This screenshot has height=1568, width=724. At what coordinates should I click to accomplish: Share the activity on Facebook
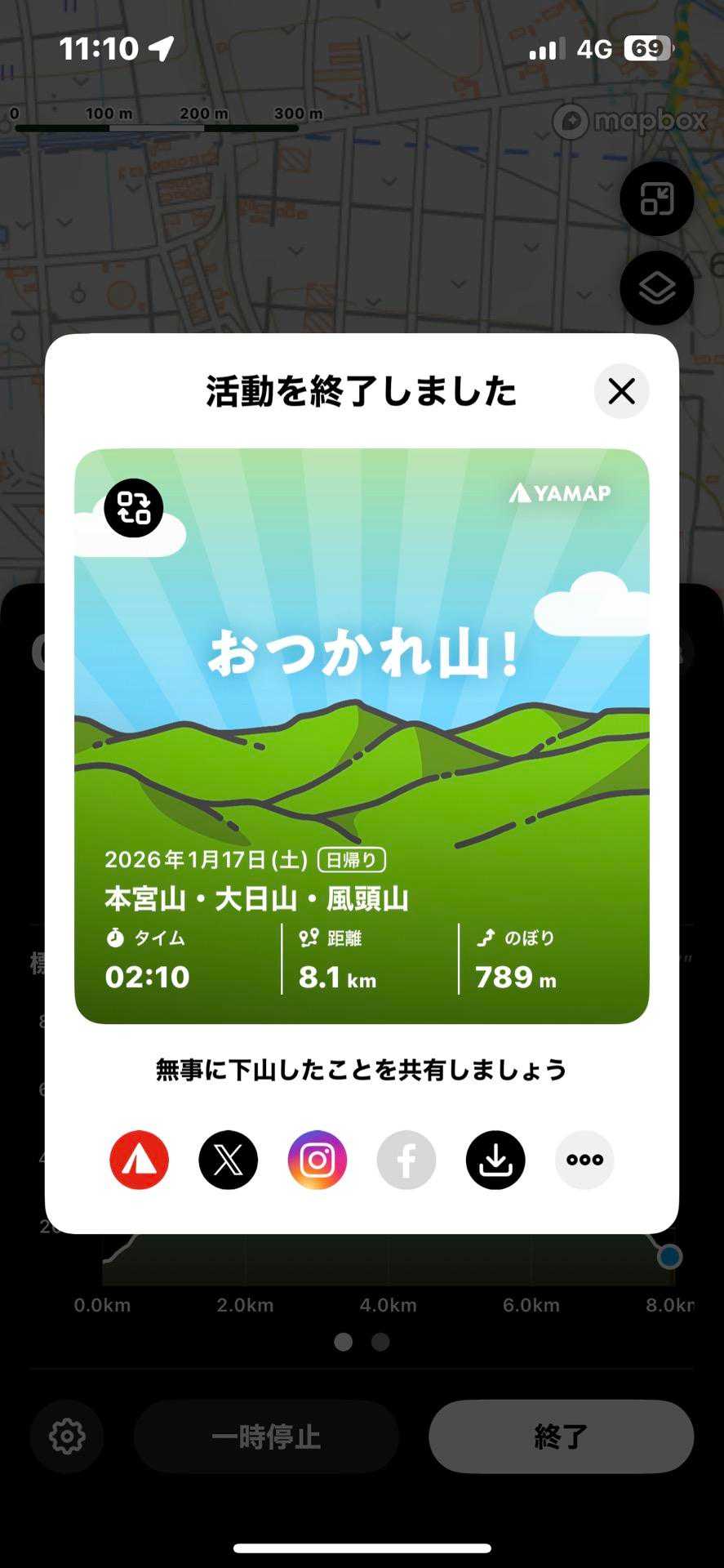click(x=406, y=1160)
